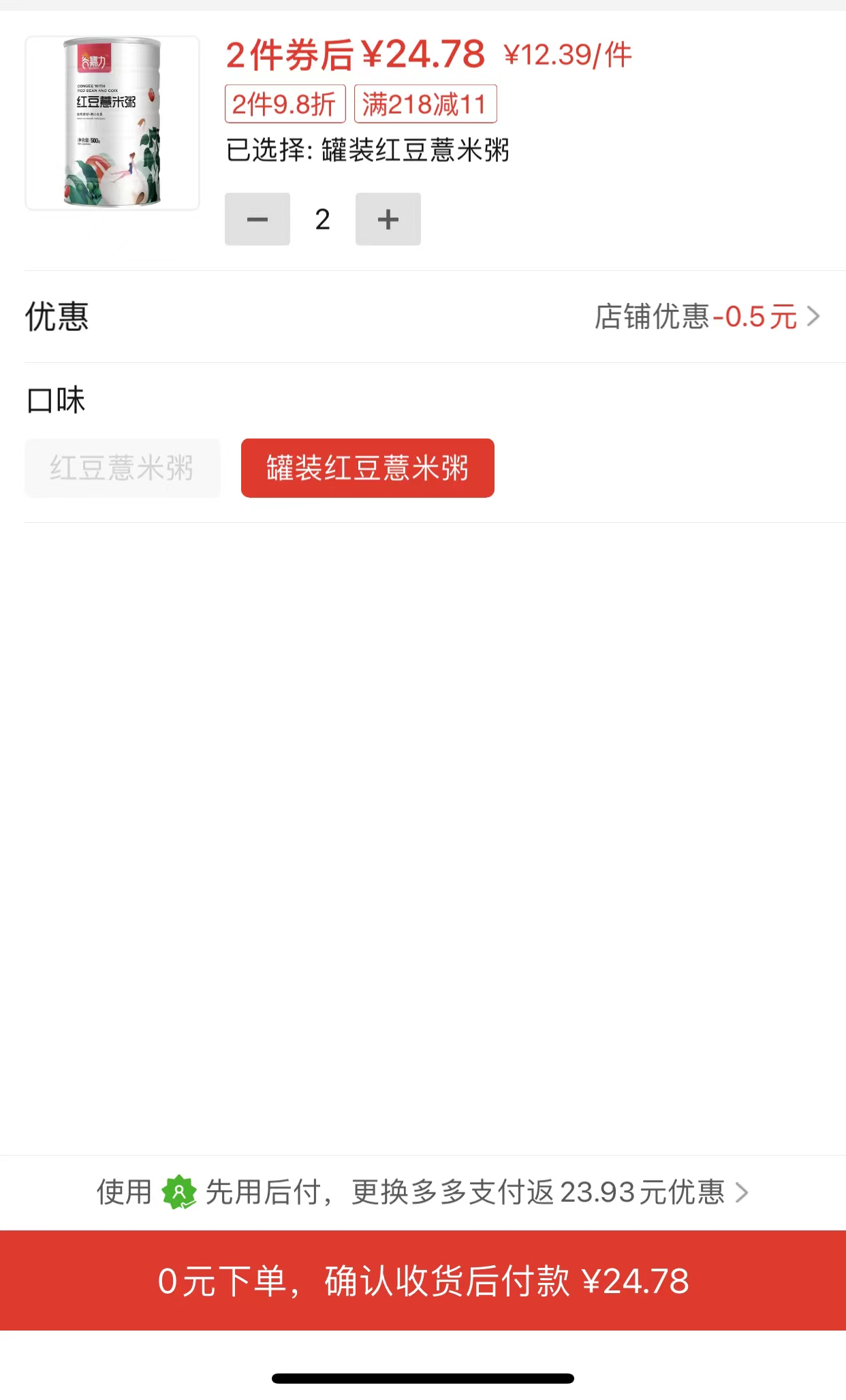Select the 罐装红豆薏米粥 flavor option
Image resolution: width=846 pixels, height=1400 pixels.
tap(367, 468)
